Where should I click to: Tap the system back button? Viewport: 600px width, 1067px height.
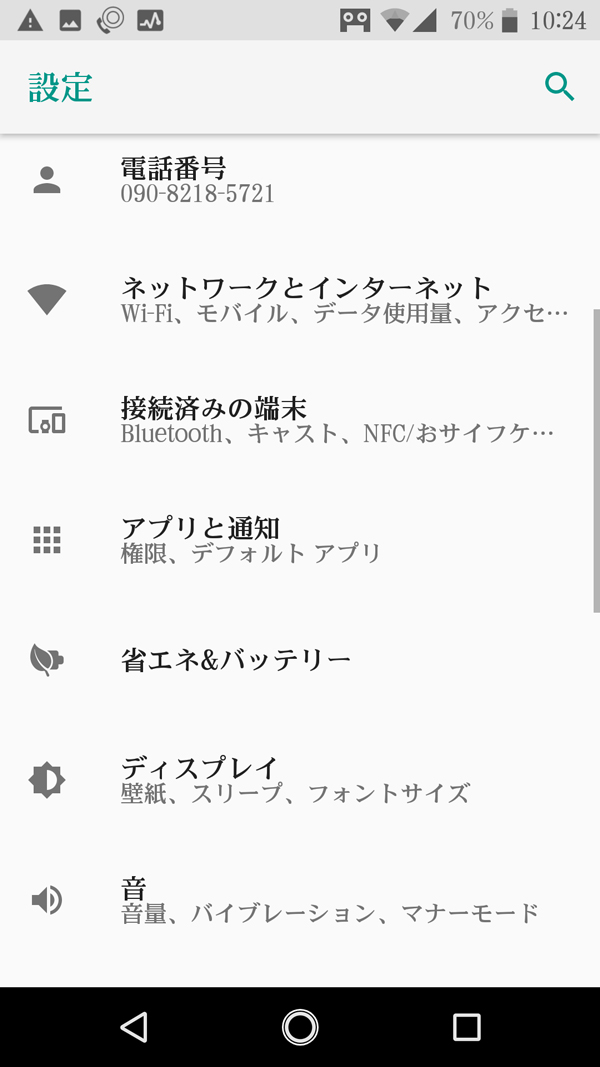[133, 1026]
